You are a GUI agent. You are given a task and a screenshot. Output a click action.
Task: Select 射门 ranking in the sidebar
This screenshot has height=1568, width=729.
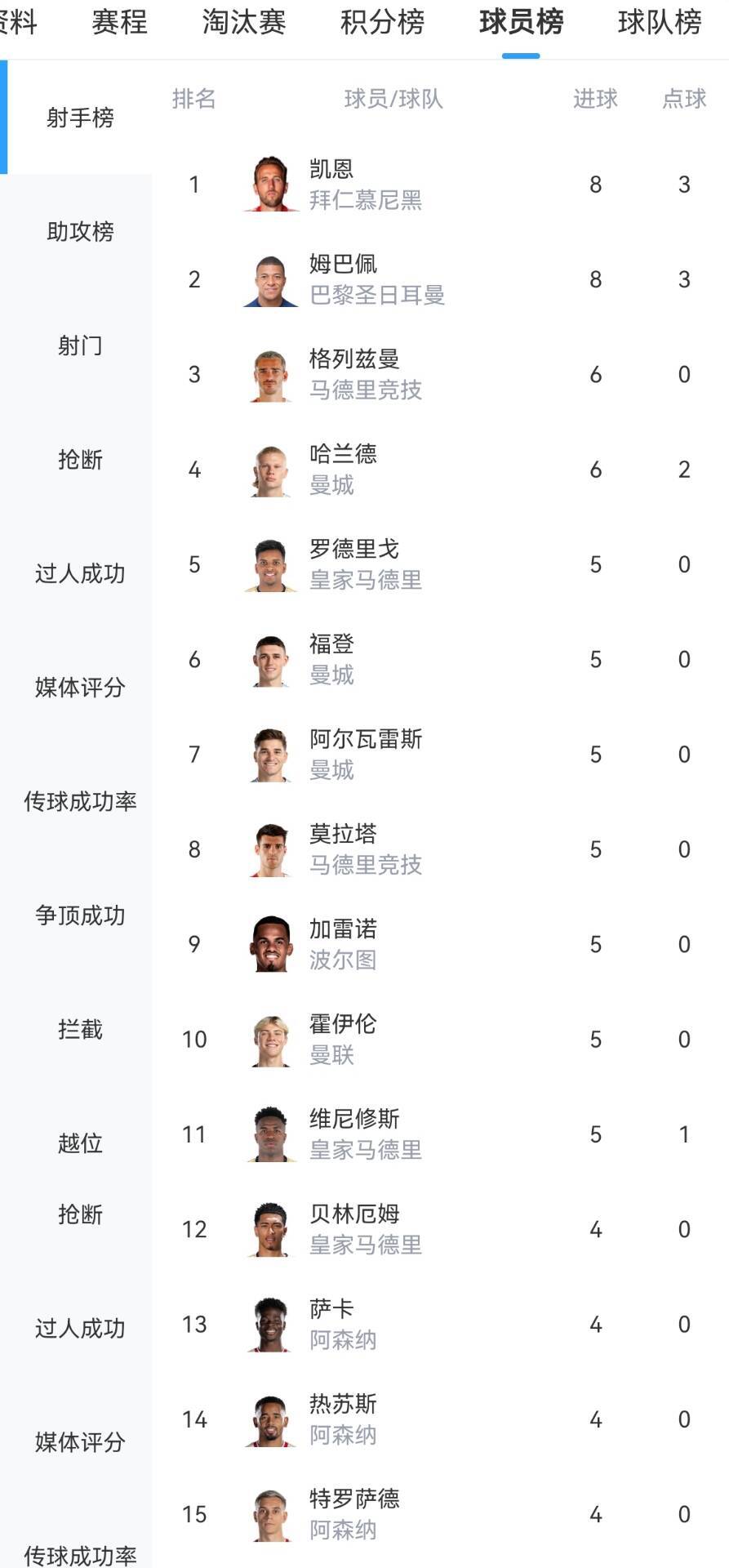coord(80,345)
